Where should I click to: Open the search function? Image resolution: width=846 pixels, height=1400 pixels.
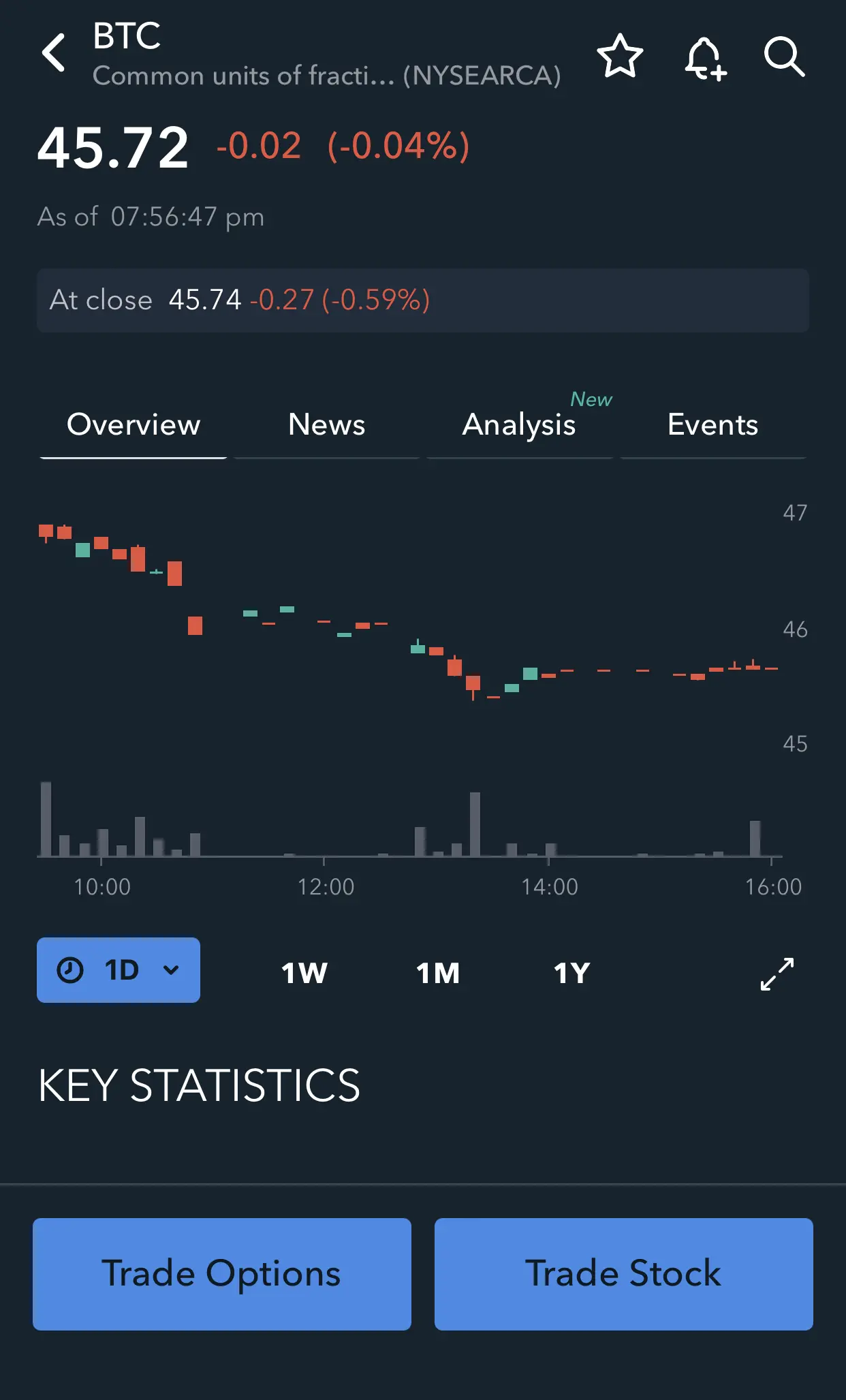coord(785,58)
